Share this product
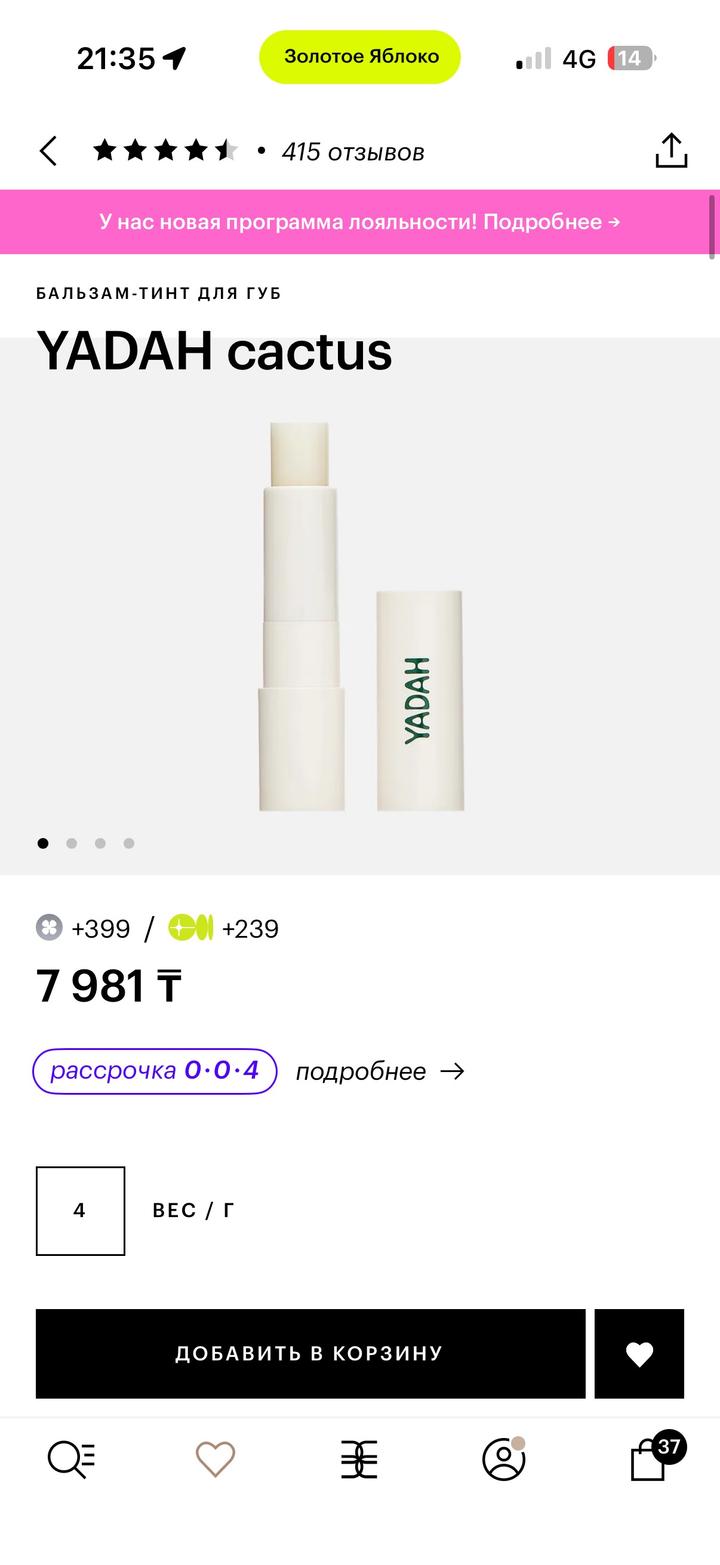Screen dimensions: 720x1565 pyautogui.click(x=671, y=151)
